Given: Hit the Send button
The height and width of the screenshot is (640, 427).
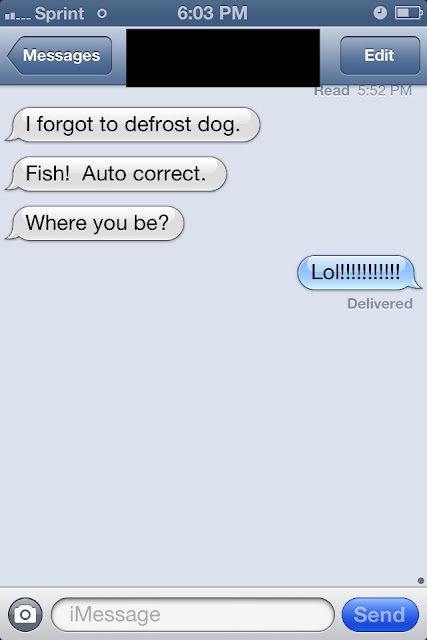Looking at the screenshot, I should click(380, 614).
